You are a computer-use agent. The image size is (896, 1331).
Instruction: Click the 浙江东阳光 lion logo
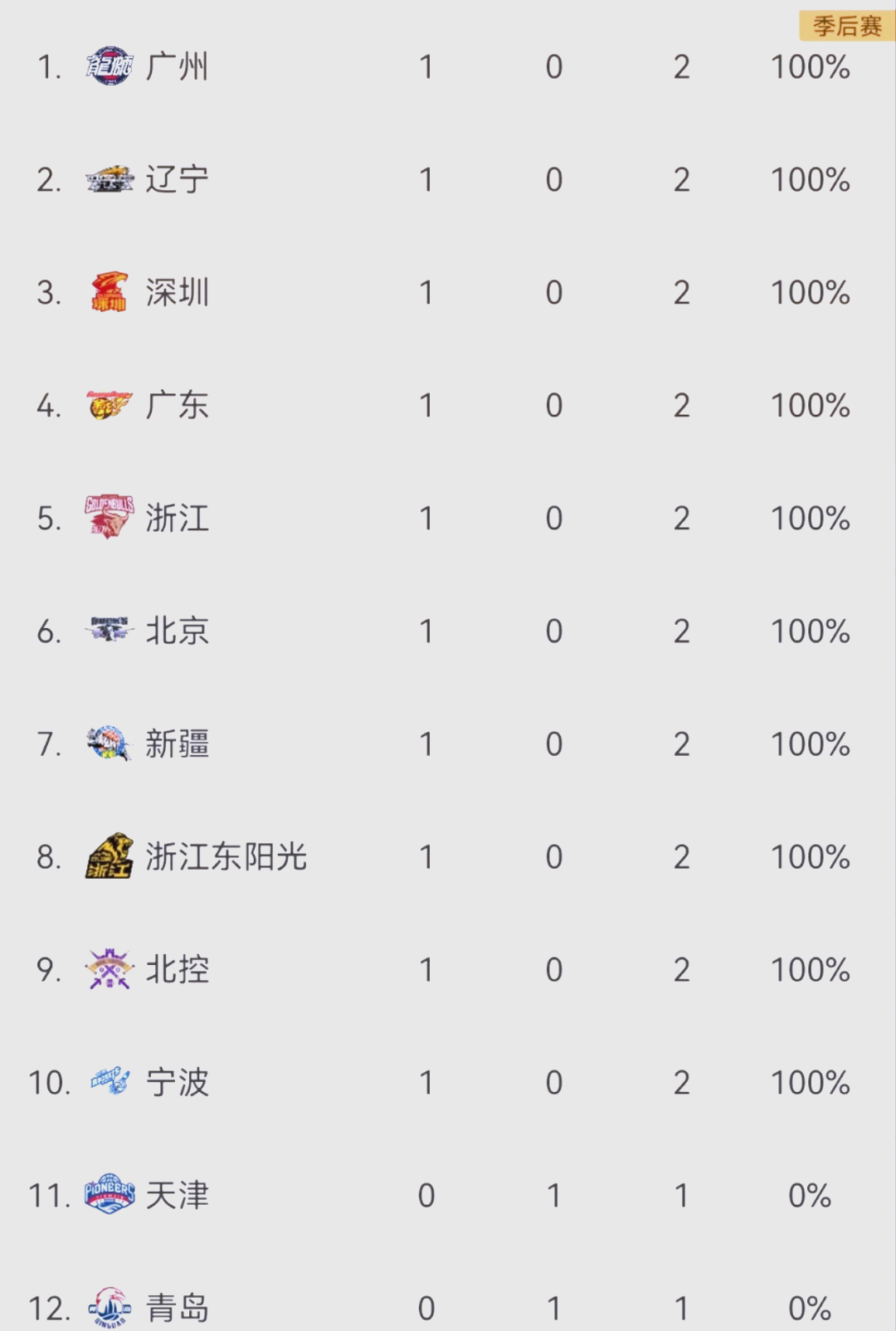click(x=108, y=856)
